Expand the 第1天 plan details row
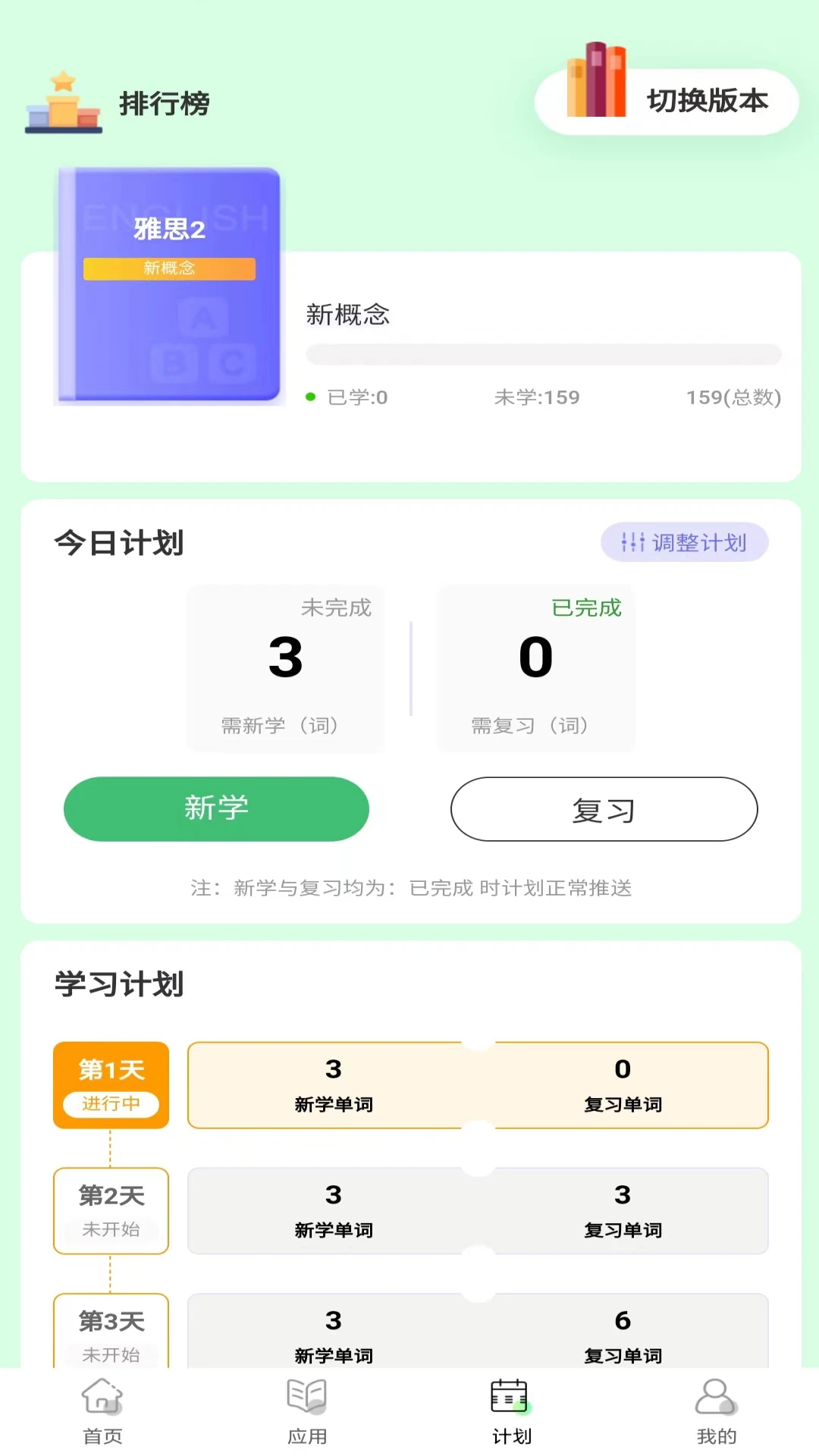 pos(478,1084)
